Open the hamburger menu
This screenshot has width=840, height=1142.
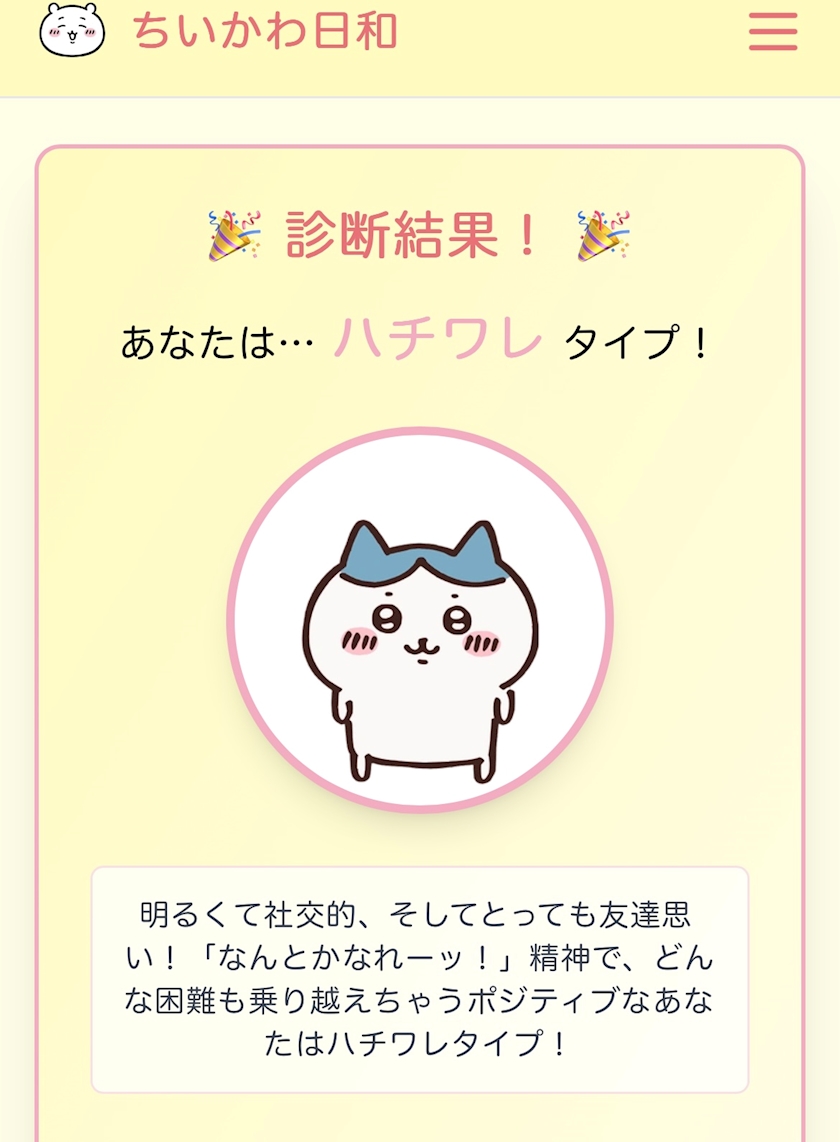tap(773, 32)
